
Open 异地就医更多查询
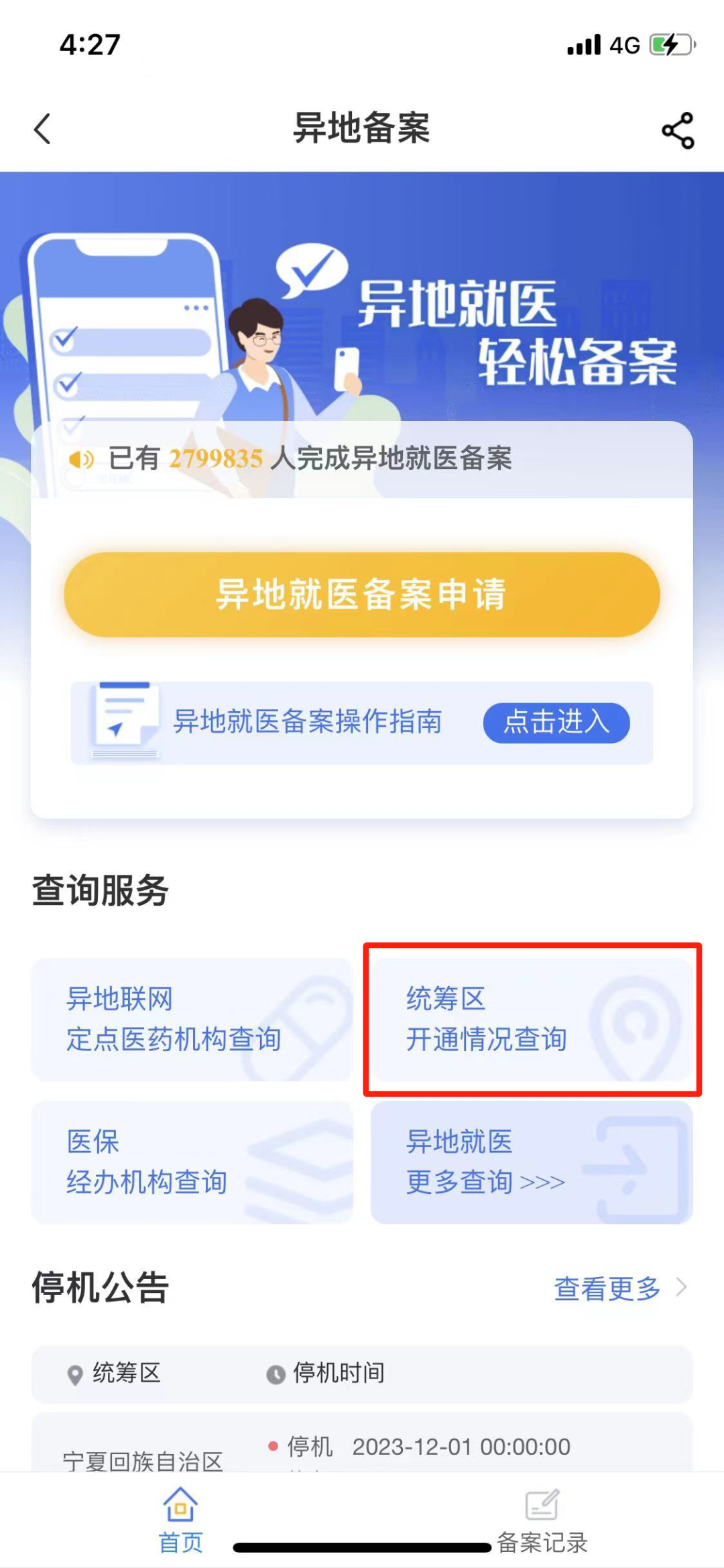pyautogui.click(x=532, y=1162)
